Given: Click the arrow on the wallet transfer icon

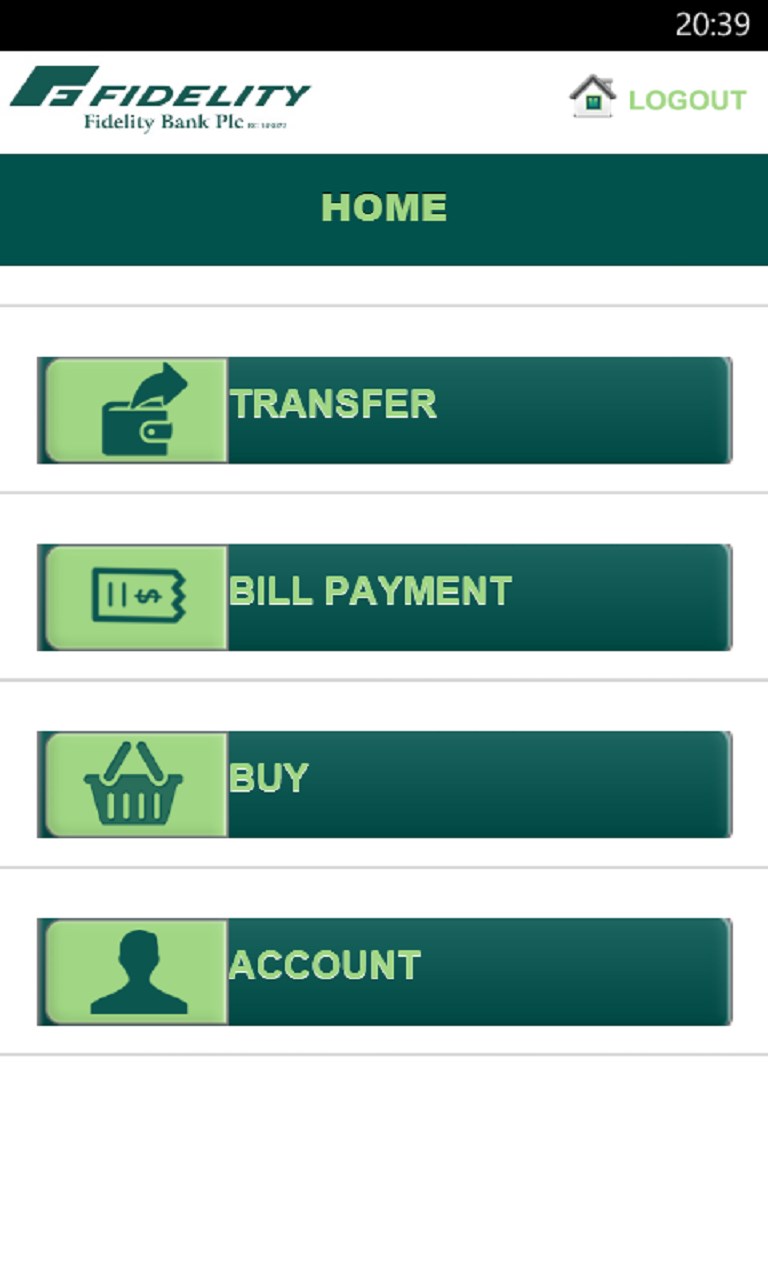Looking at the screenshot, I should point(165,380).
